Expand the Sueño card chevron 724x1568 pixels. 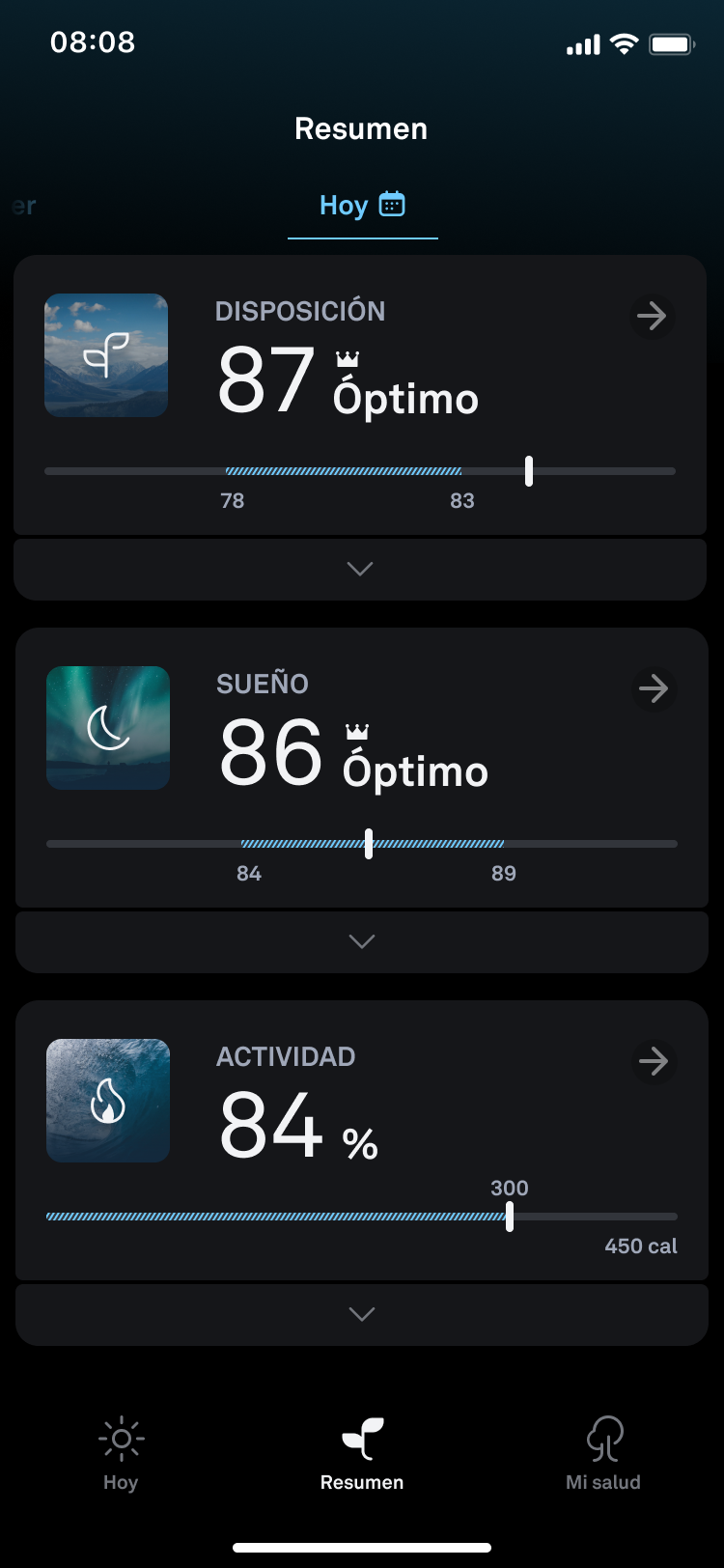click(362, 941)
